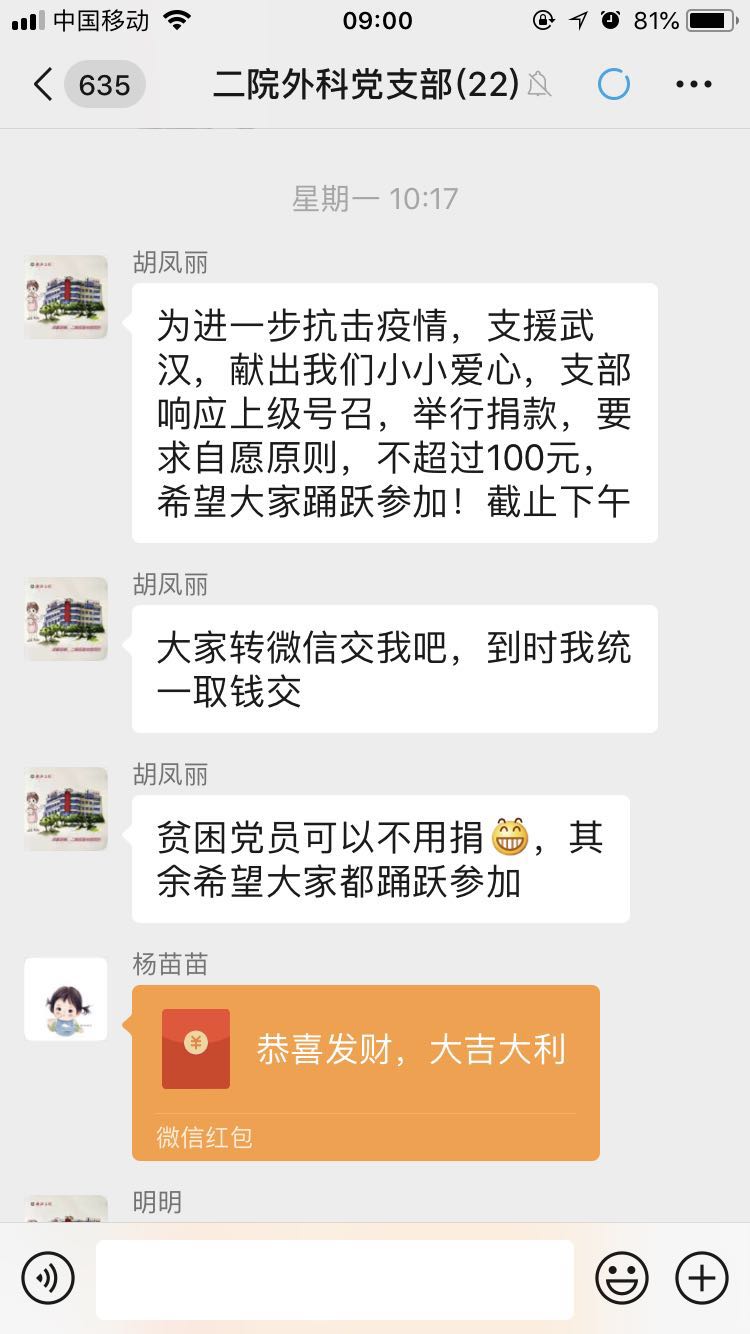Open the emoji sticker panel
Image resolution: width=750 pixels, height=1334 pixels.
(x=621, y=1277)
